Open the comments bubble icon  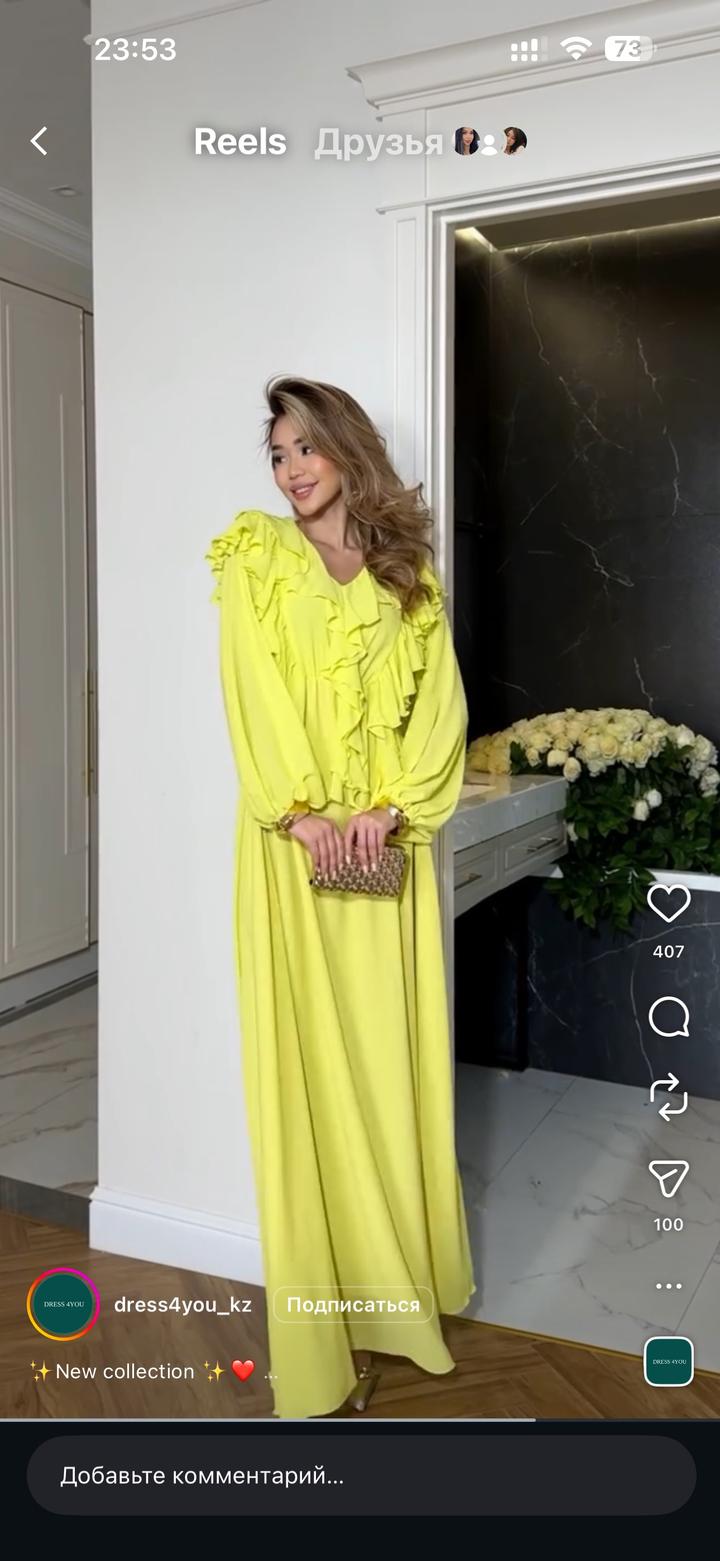tap(668, 1018)
